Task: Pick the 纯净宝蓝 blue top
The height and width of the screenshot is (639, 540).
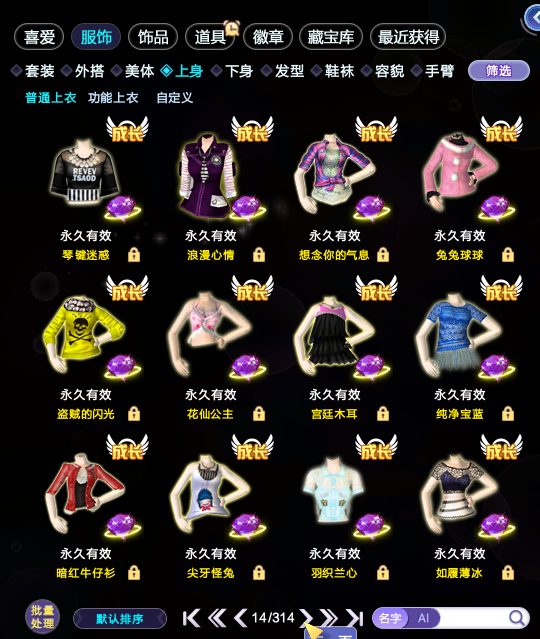Action: point(460,348)
